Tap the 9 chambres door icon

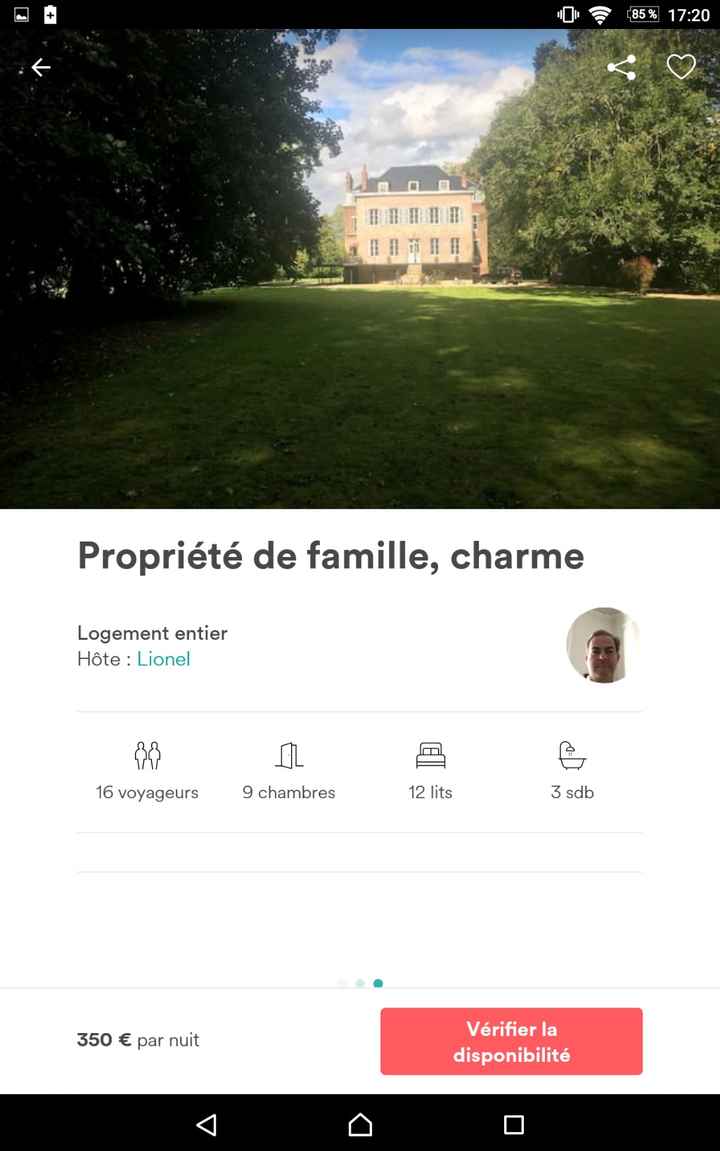[x=288, y=756]
